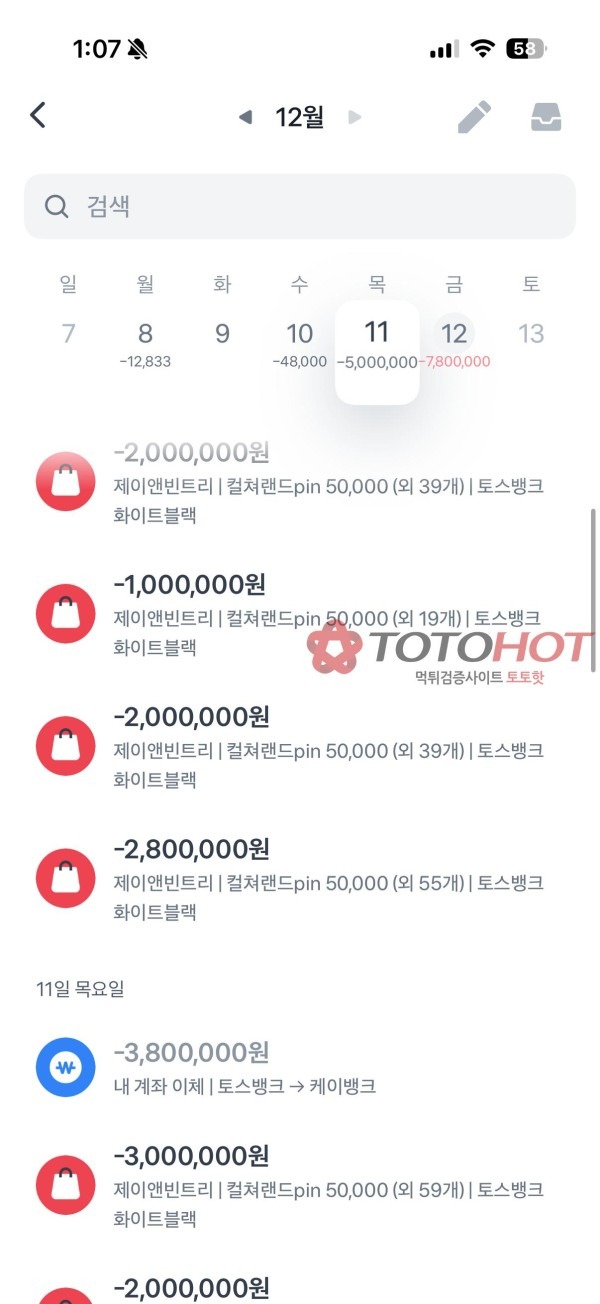
Task: Go to the next month
Action: pos(354,118)
